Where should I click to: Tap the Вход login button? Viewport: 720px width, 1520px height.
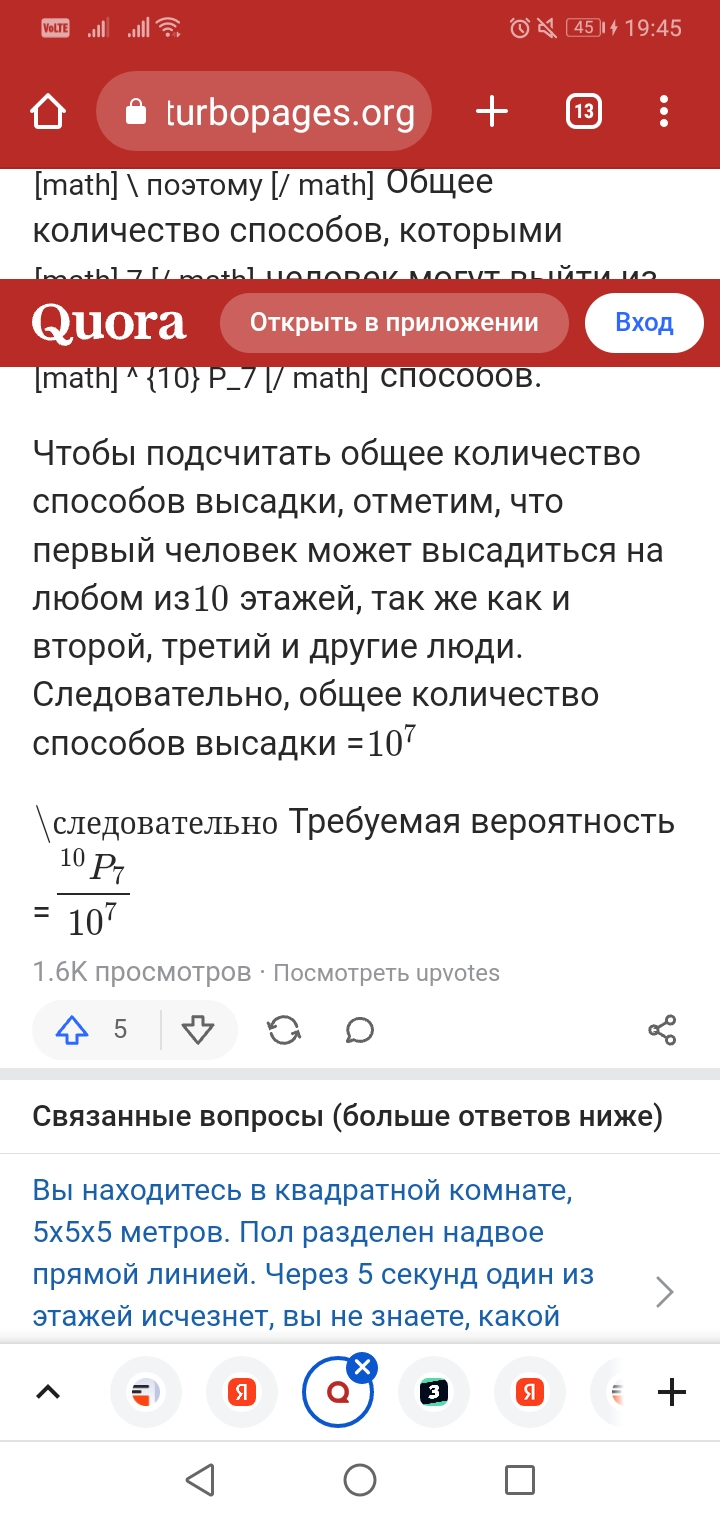point(644,323)
